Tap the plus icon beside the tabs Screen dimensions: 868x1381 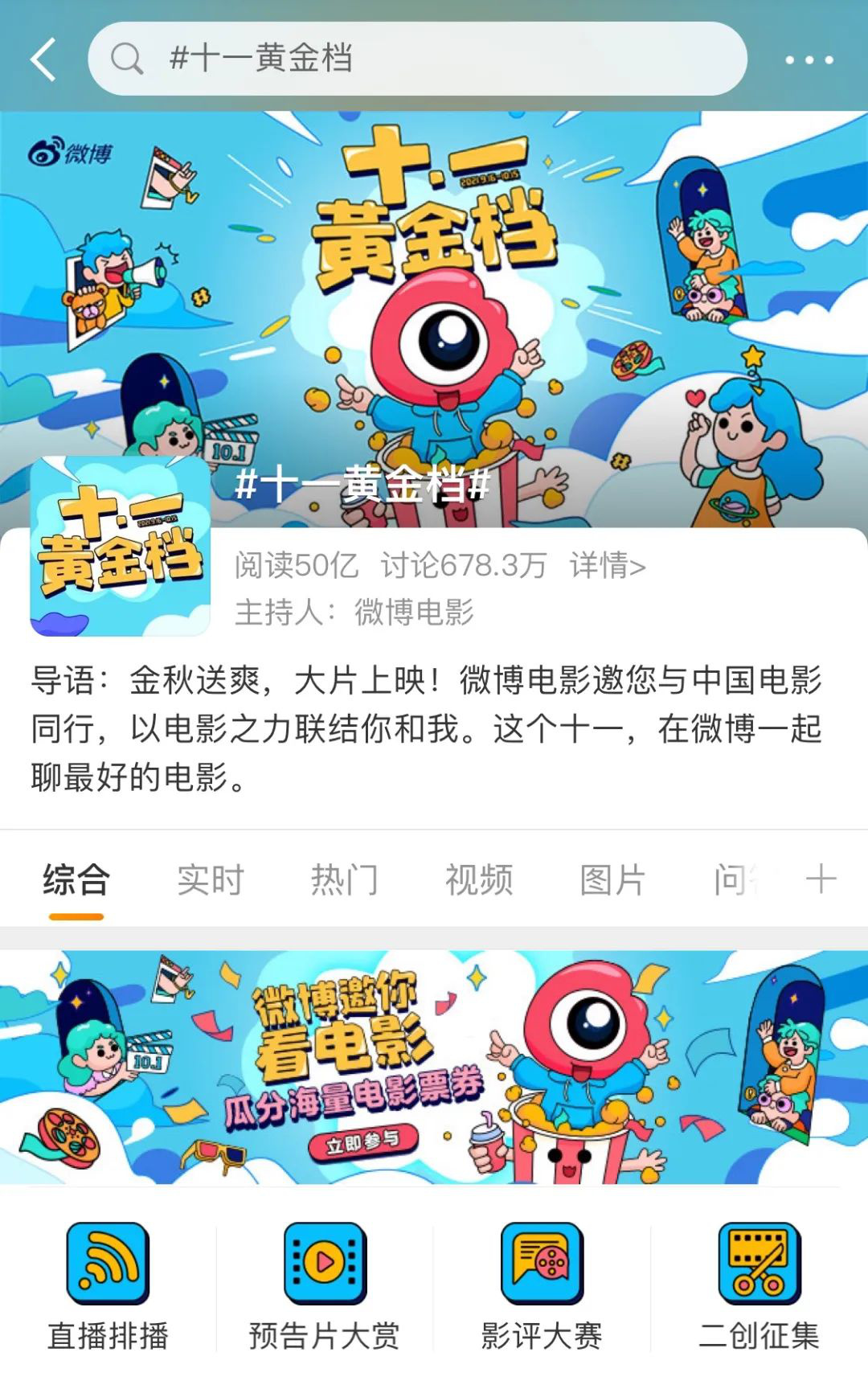821,879
